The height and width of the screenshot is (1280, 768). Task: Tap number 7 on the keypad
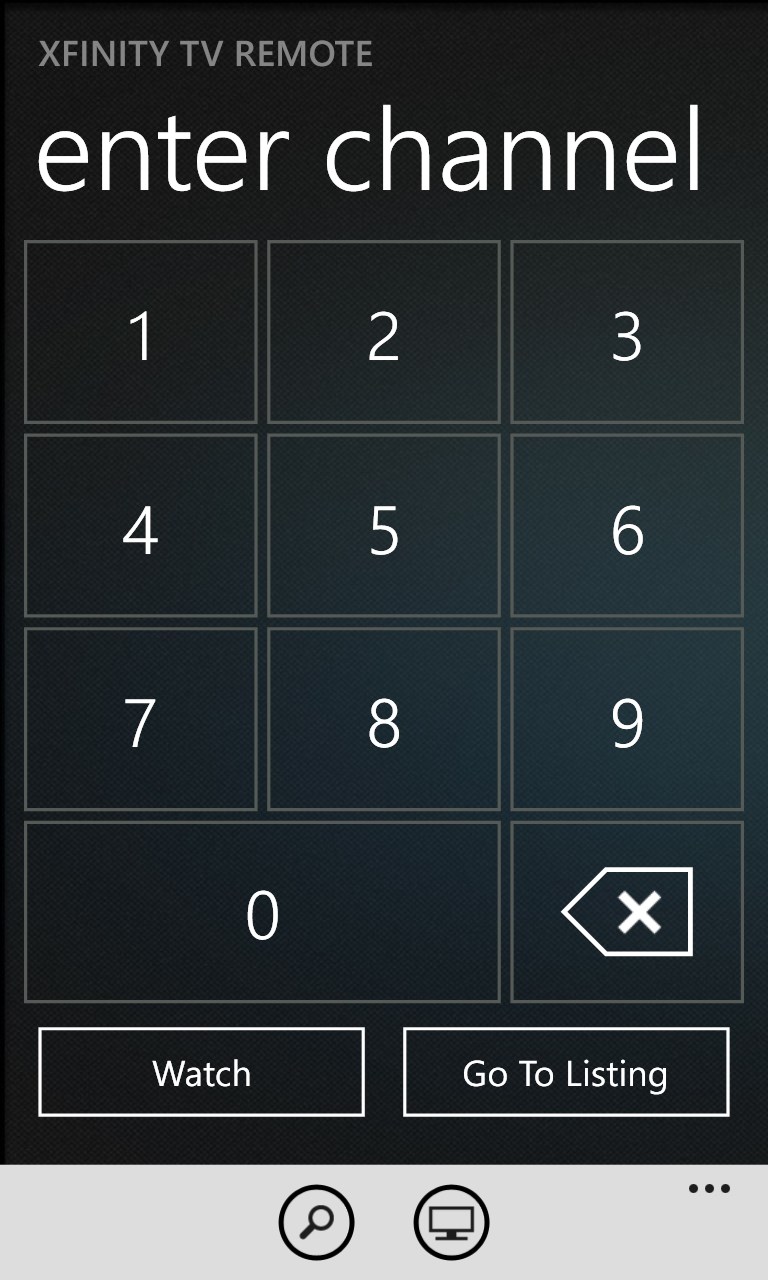pos(140,719)
